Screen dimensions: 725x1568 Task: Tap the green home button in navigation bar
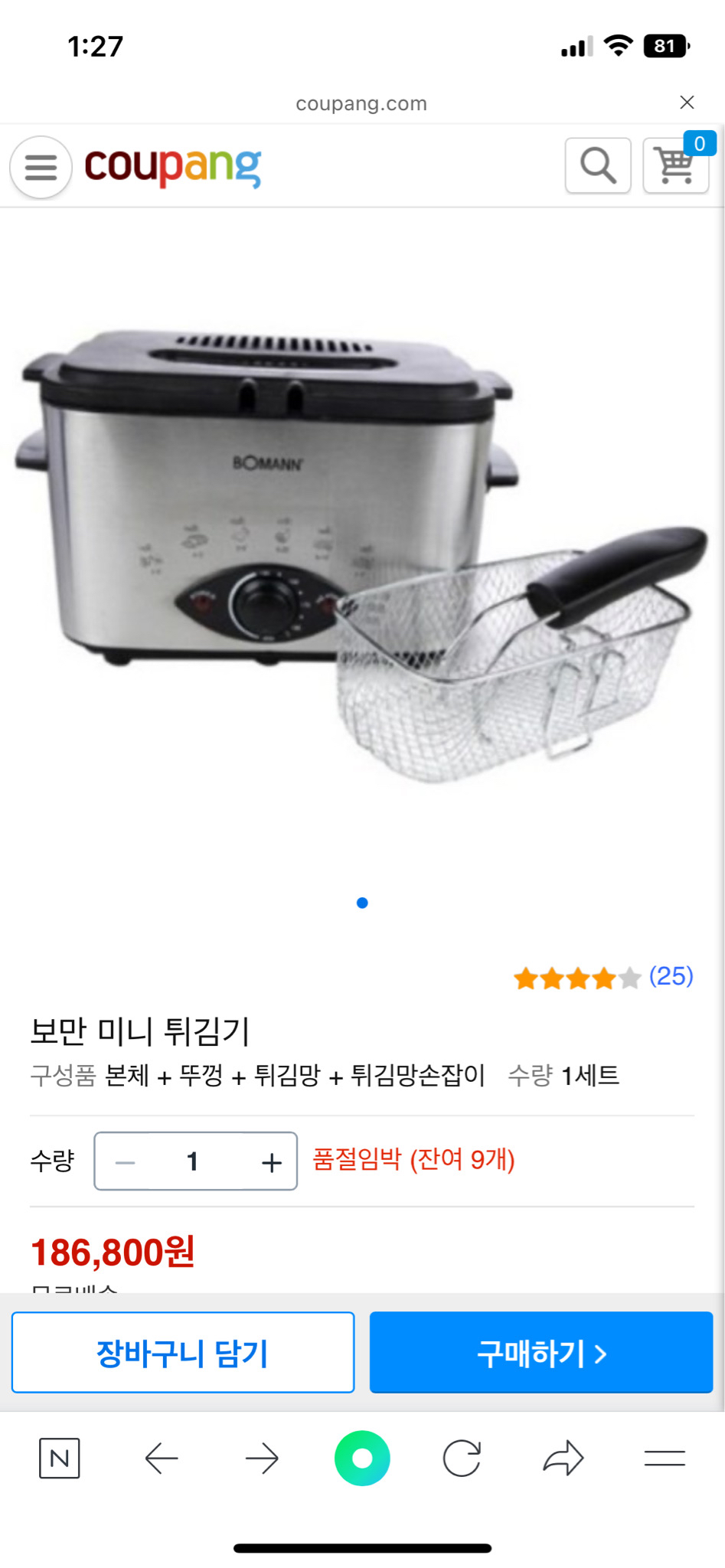[362, 1458]
